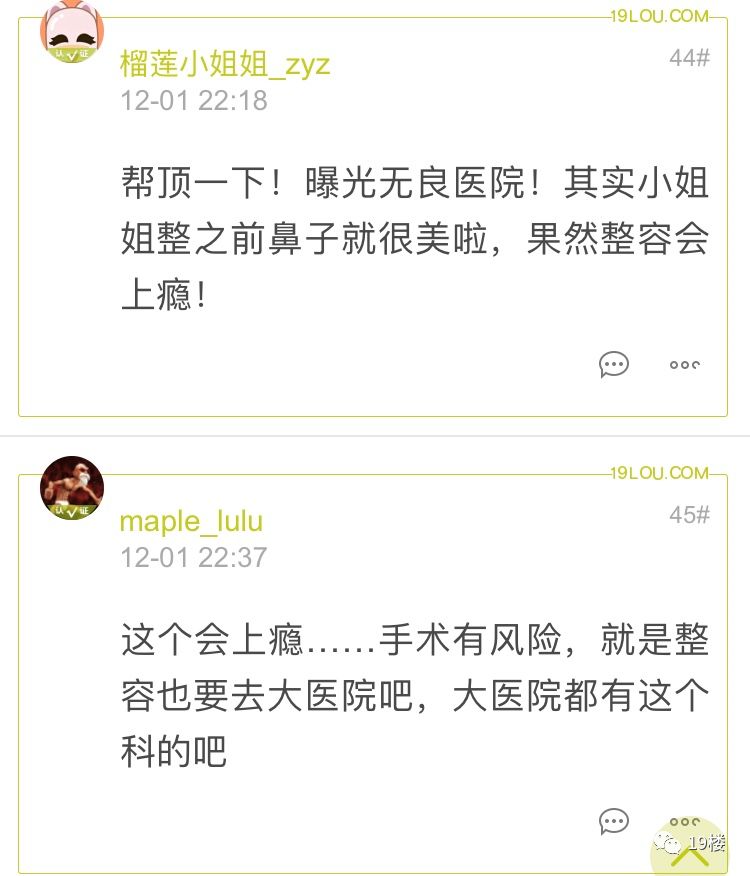Viewport: 750px width, 876px height.
Task: Click the 19LOU.COM watermark above post 44#
Action: point(661,16)
